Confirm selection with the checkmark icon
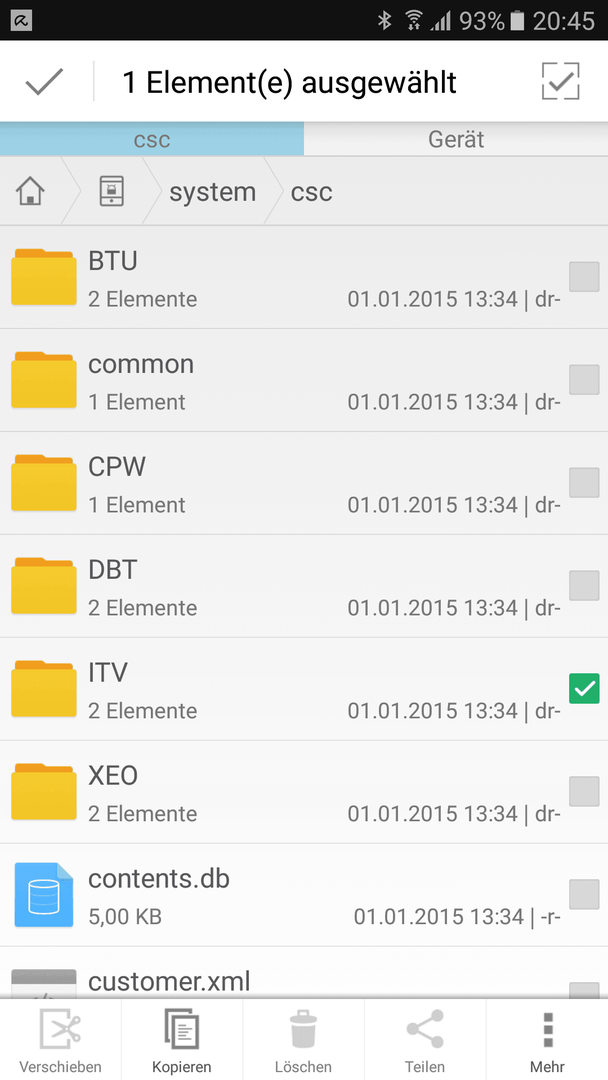The width and height of the screenshot is (608, 1080). coord(45,82)
